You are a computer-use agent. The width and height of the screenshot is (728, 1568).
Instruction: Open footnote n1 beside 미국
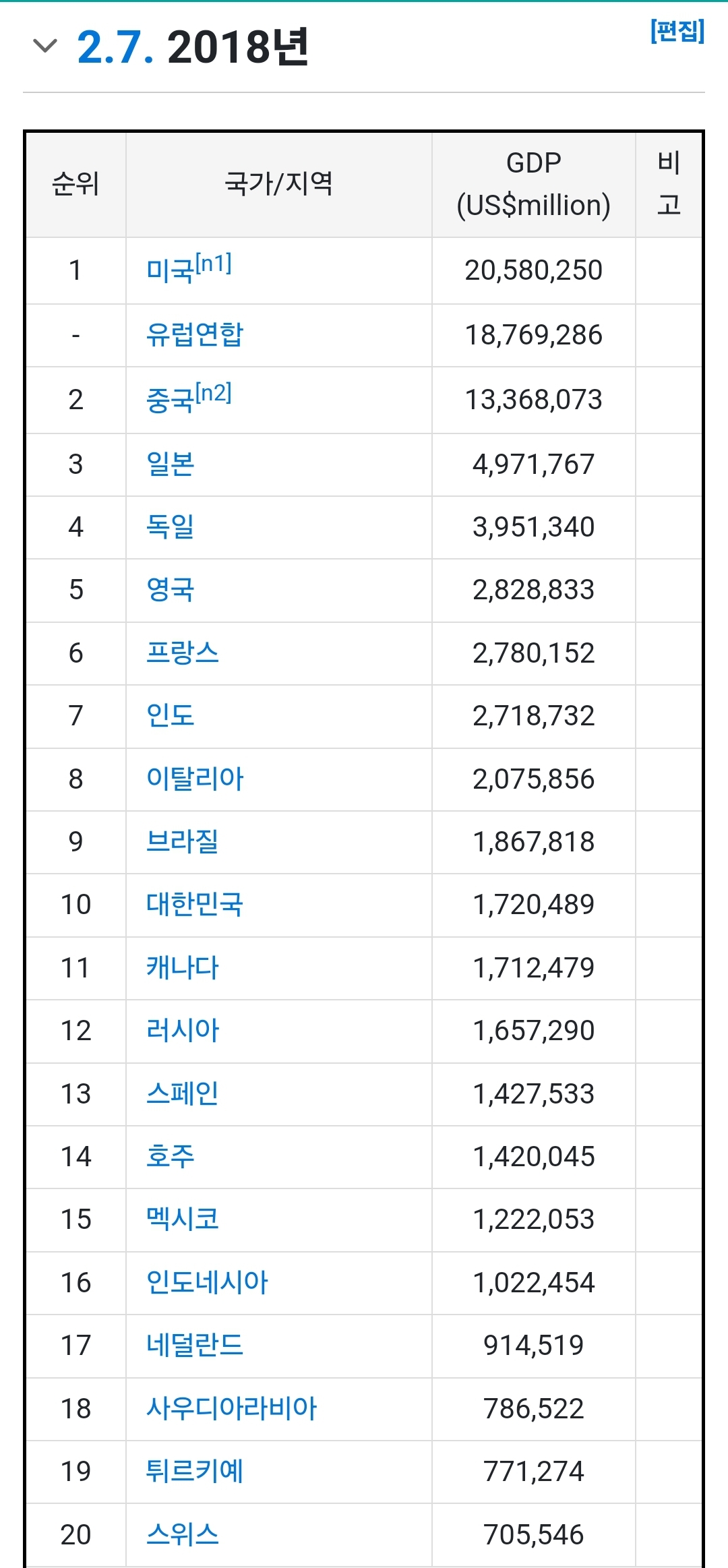pos(214,262)
